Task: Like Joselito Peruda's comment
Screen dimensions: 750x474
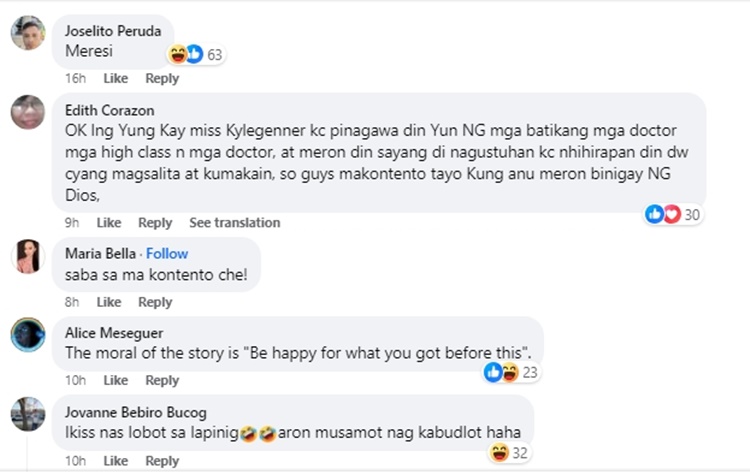Action: pos(116,78)
